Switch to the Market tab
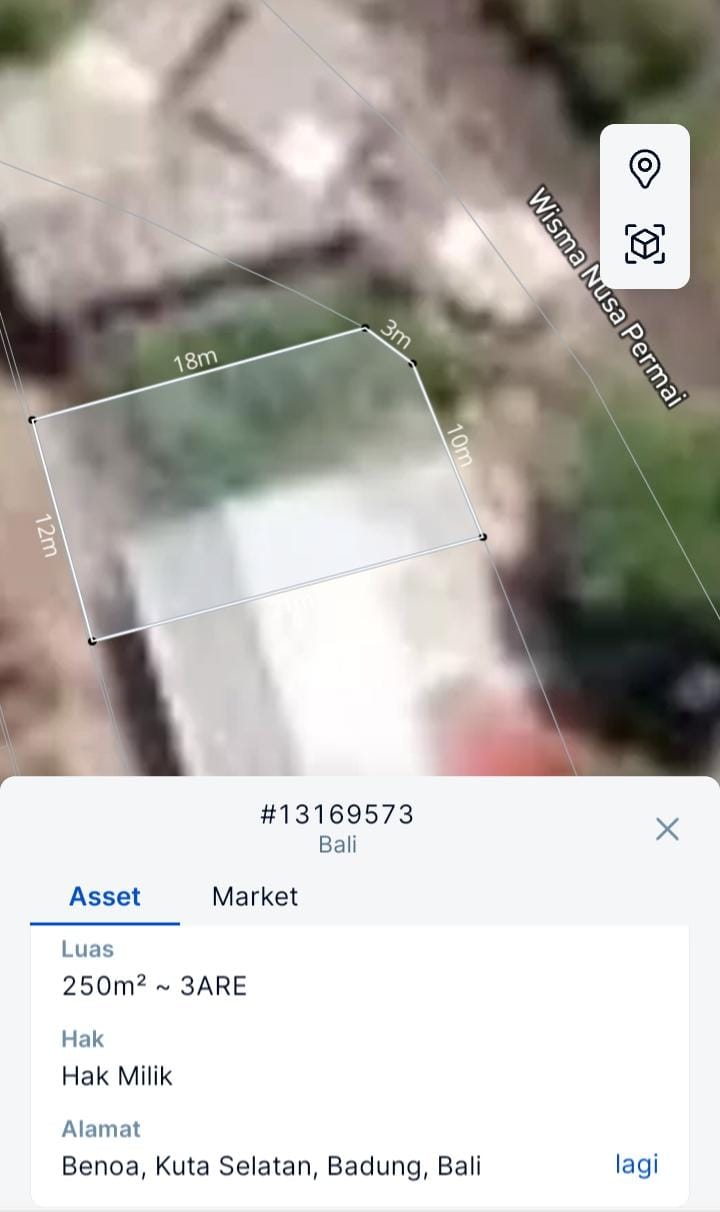This screenshot has width=720, height=1212. (x=255, y=896)
